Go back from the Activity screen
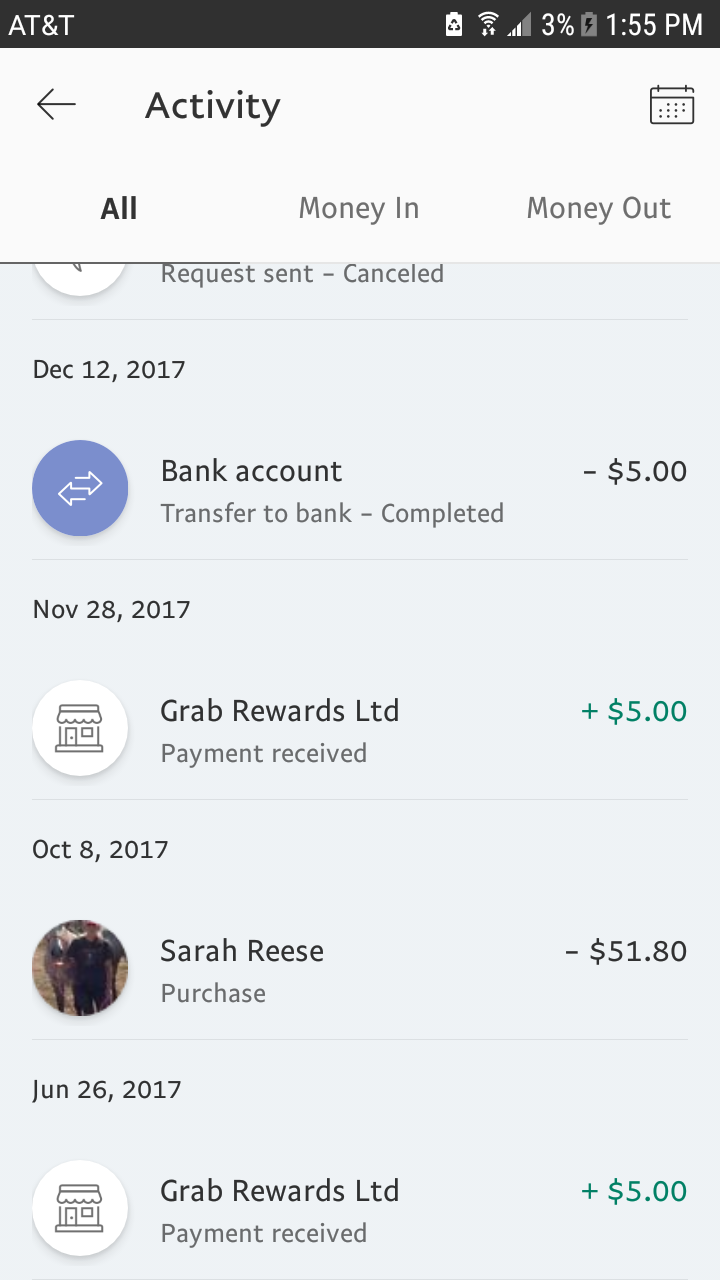Image resolution: width=720 pixels, height=1280 pixels. tap(56, 104)
